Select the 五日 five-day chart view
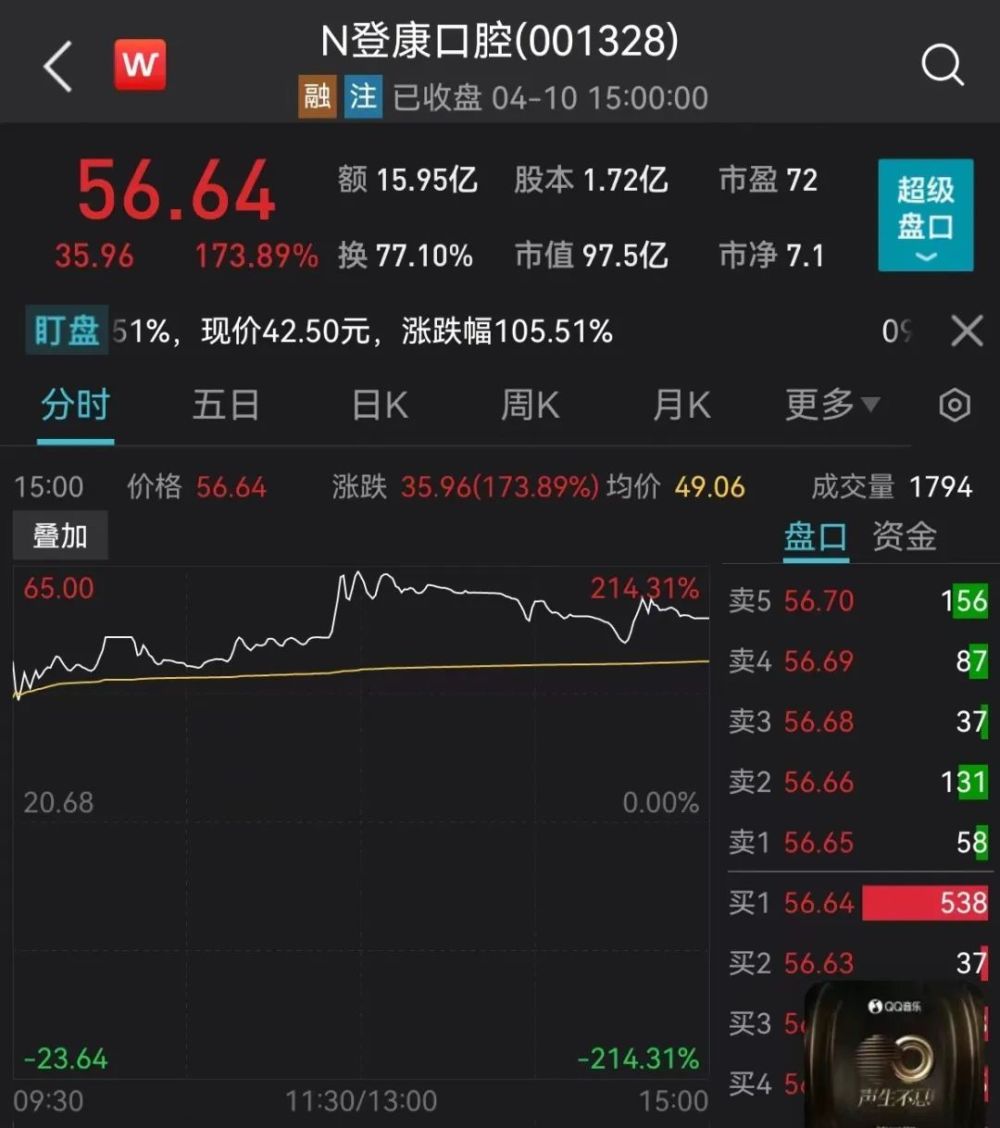The image size is (1000, 1128). click(226, 405)
